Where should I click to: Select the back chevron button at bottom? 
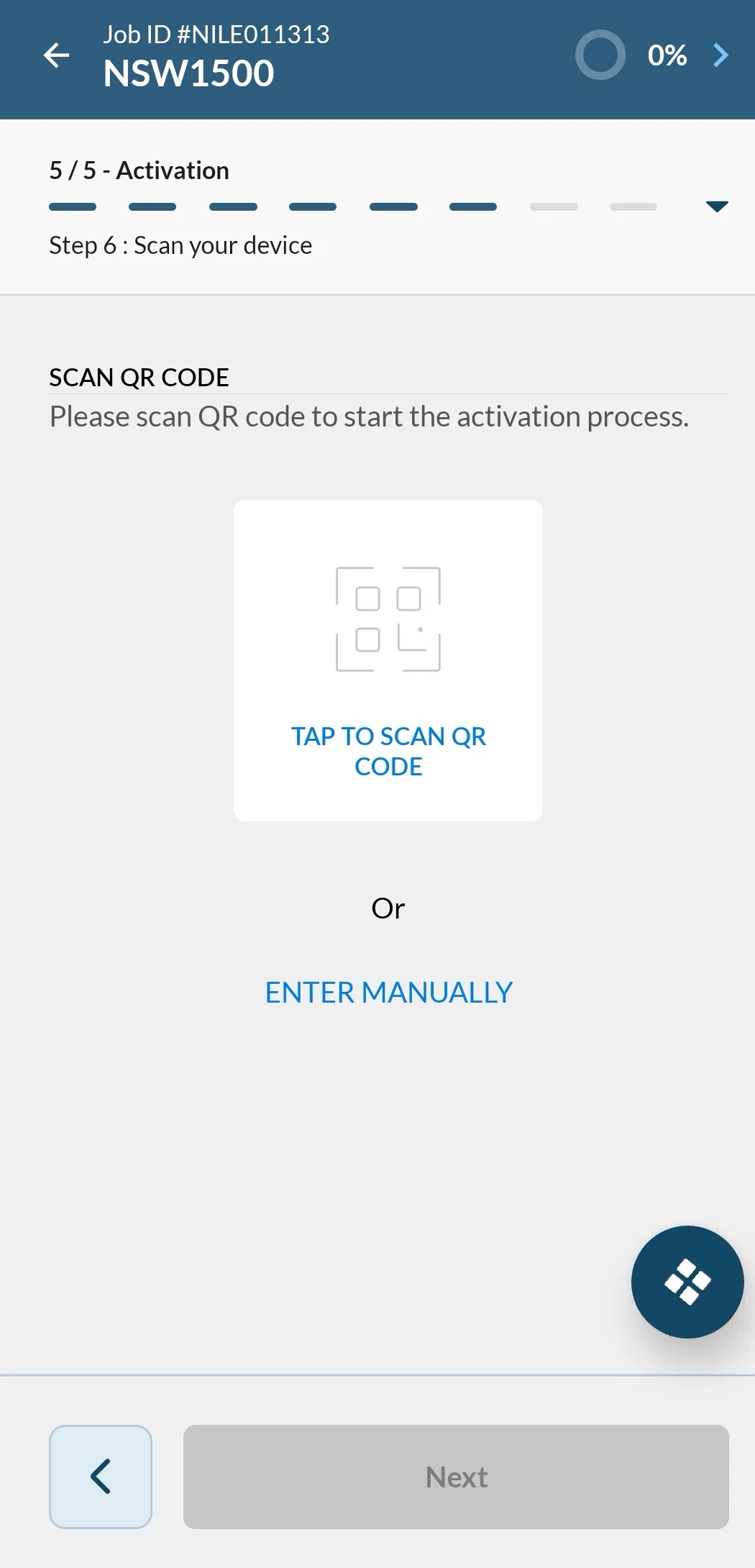coord(101,1477)
